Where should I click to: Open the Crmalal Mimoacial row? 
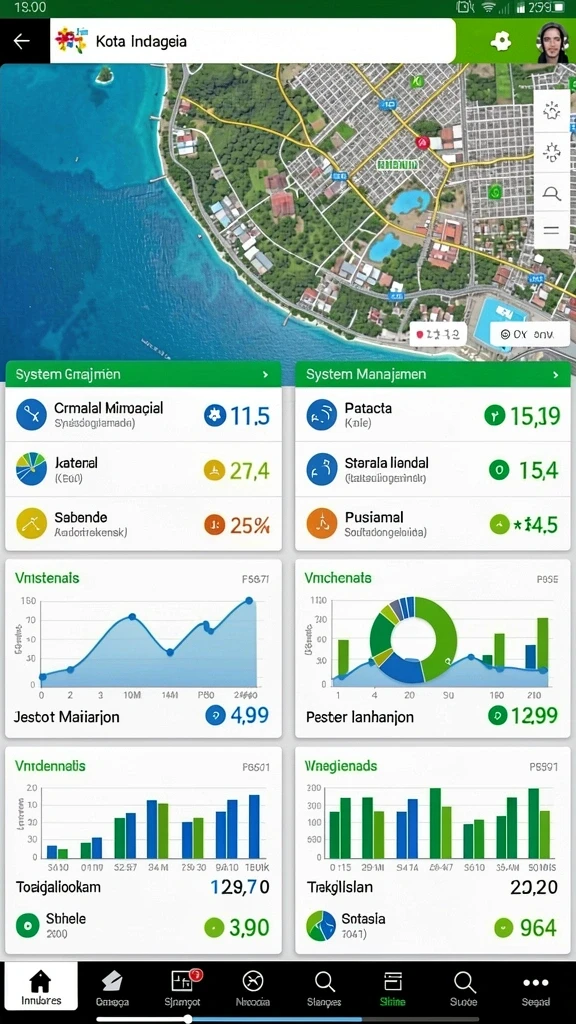pyautogui.click(x=144, y=415)
